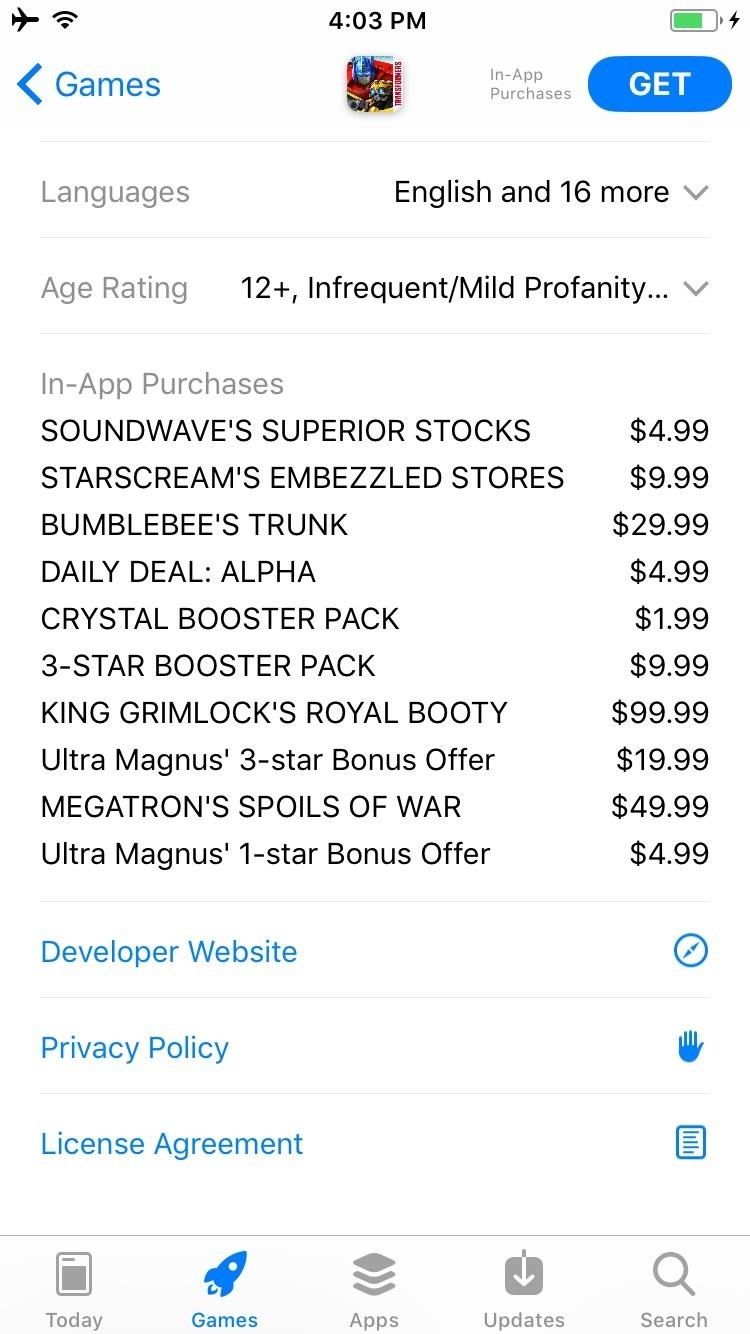The height and width of the screenshot is (1334, 750).
Task: Select the Games tab
Action: click(x=224, y=1290)
